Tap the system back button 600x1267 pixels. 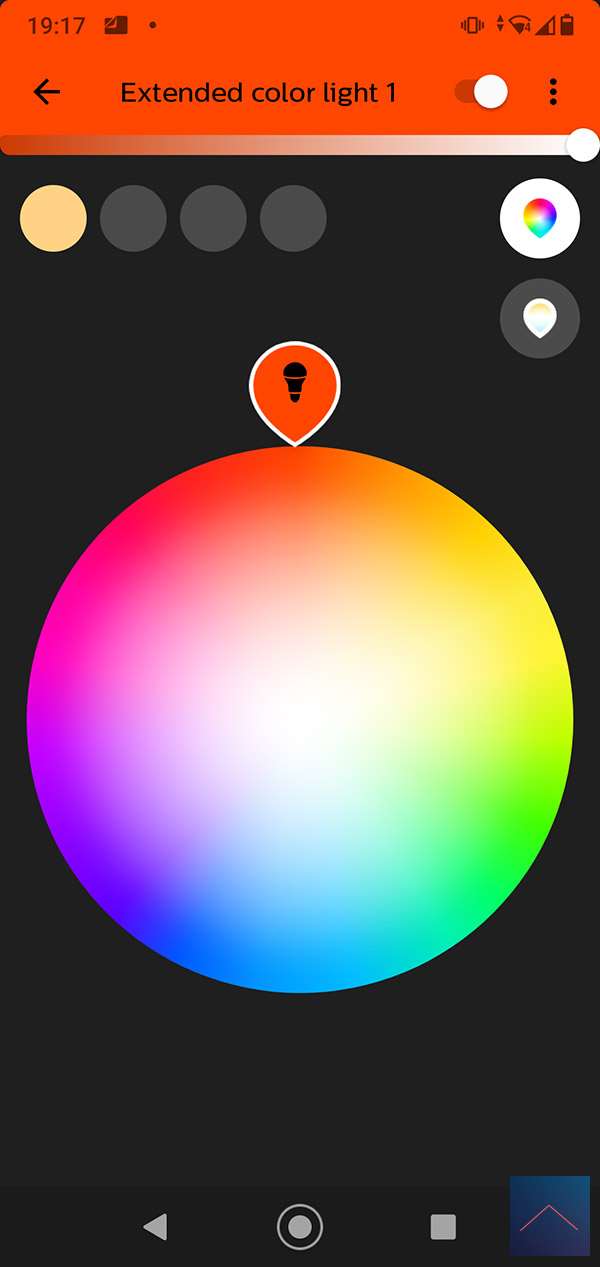click(x=155, y=1226)
